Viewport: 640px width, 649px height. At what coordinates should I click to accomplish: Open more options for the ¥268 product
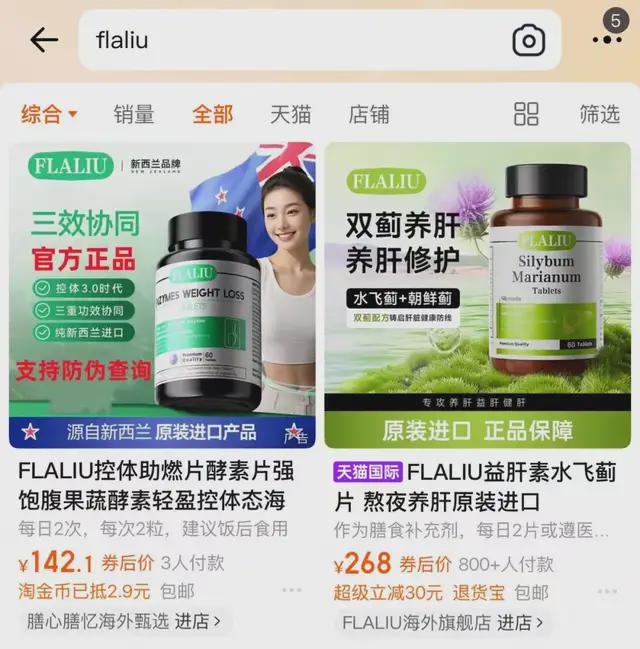click(x=607, y=591)
